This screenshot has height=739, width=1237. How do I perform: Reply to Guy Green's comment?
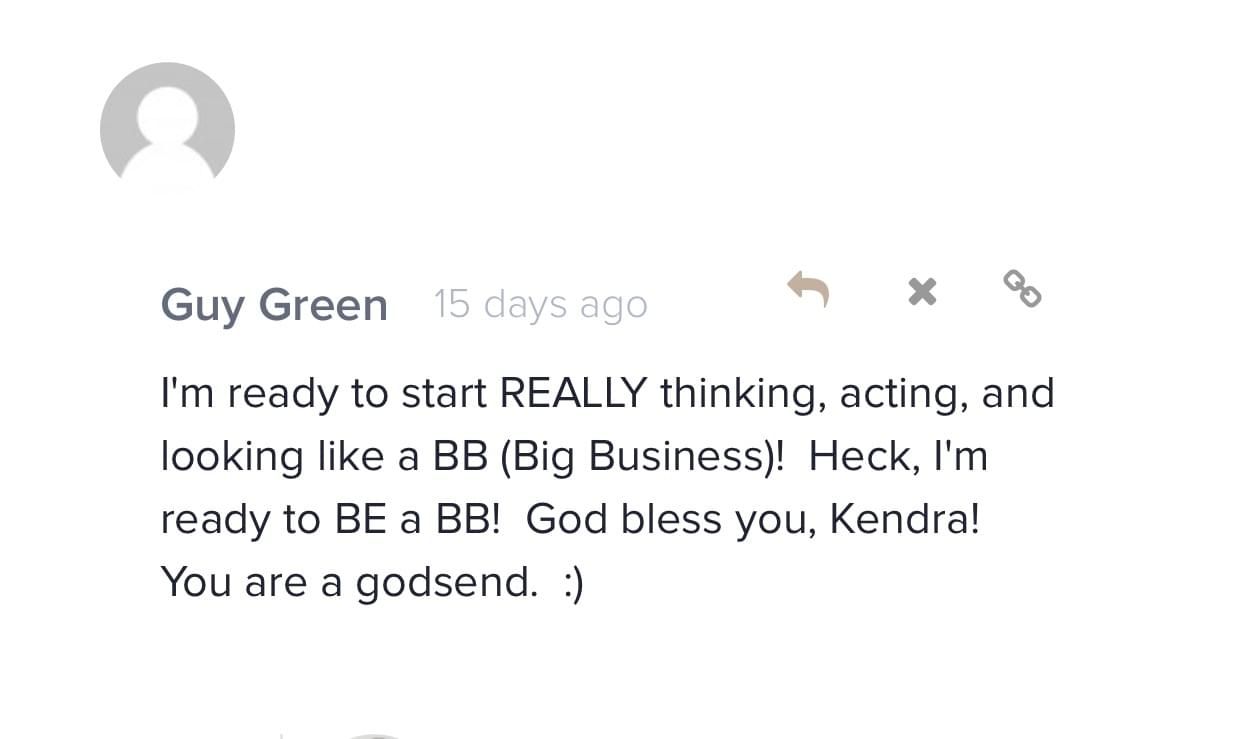tap(808, 290)
